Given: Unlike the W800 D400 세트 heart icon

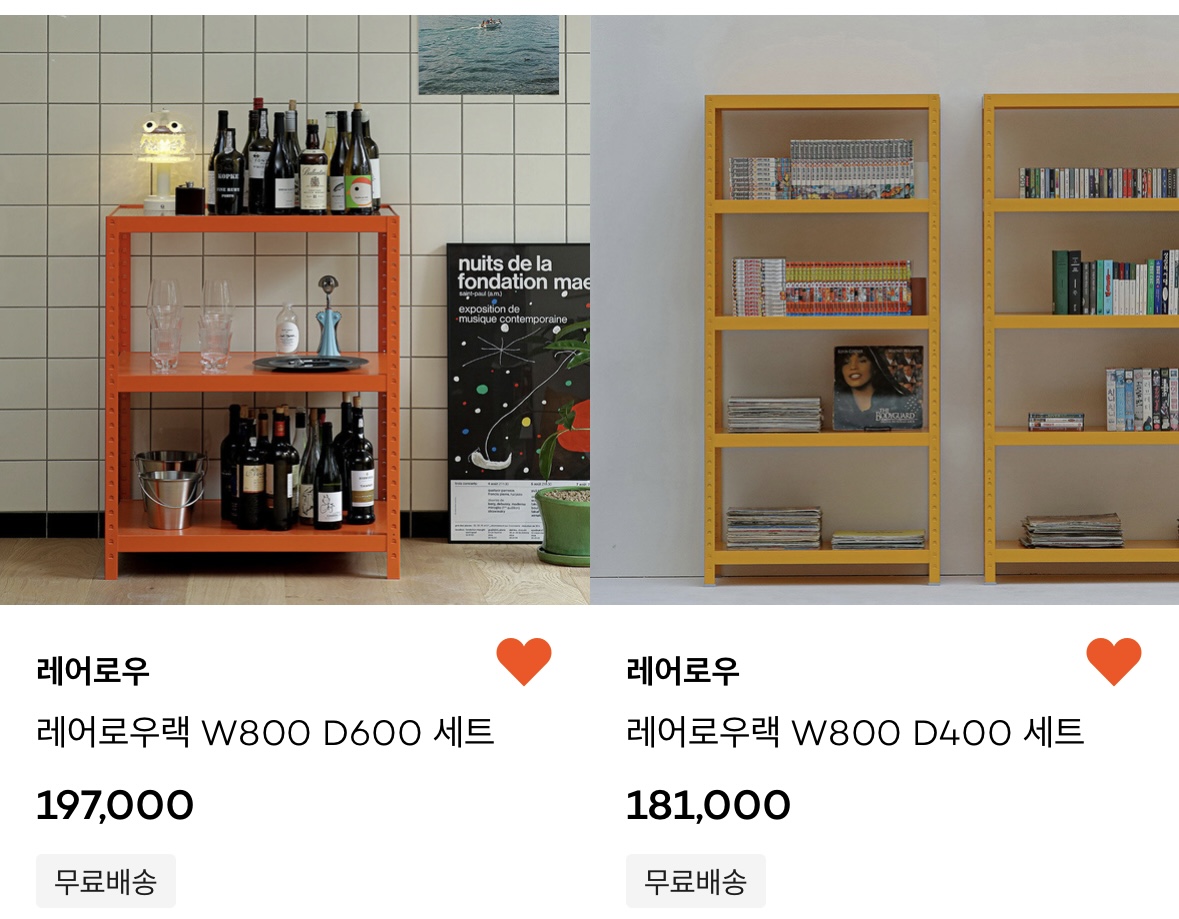Looking at the screenshot, I should (x=1113, y=662).
